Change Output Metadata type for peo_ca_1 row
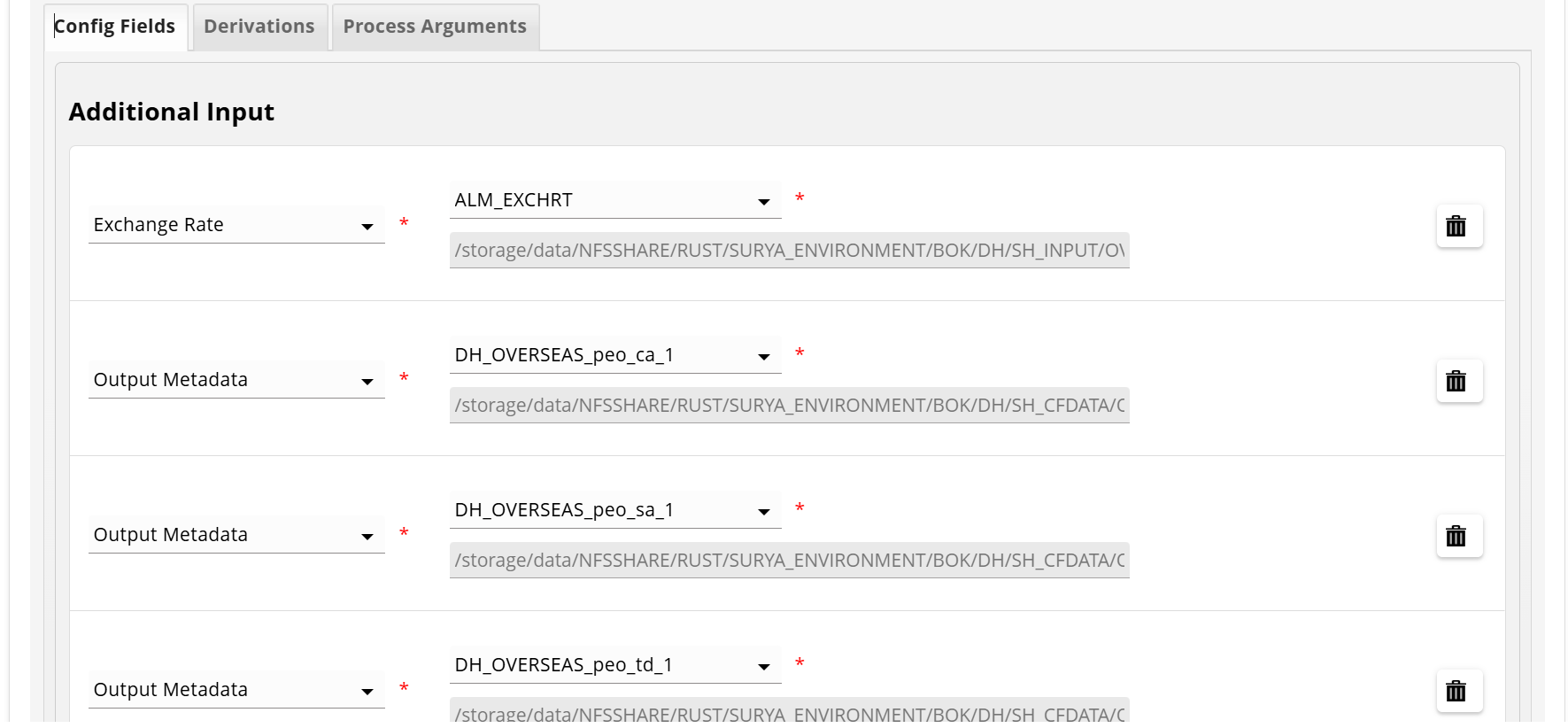The width and height of the screenshot is (1568, 728). pos(236,380)
